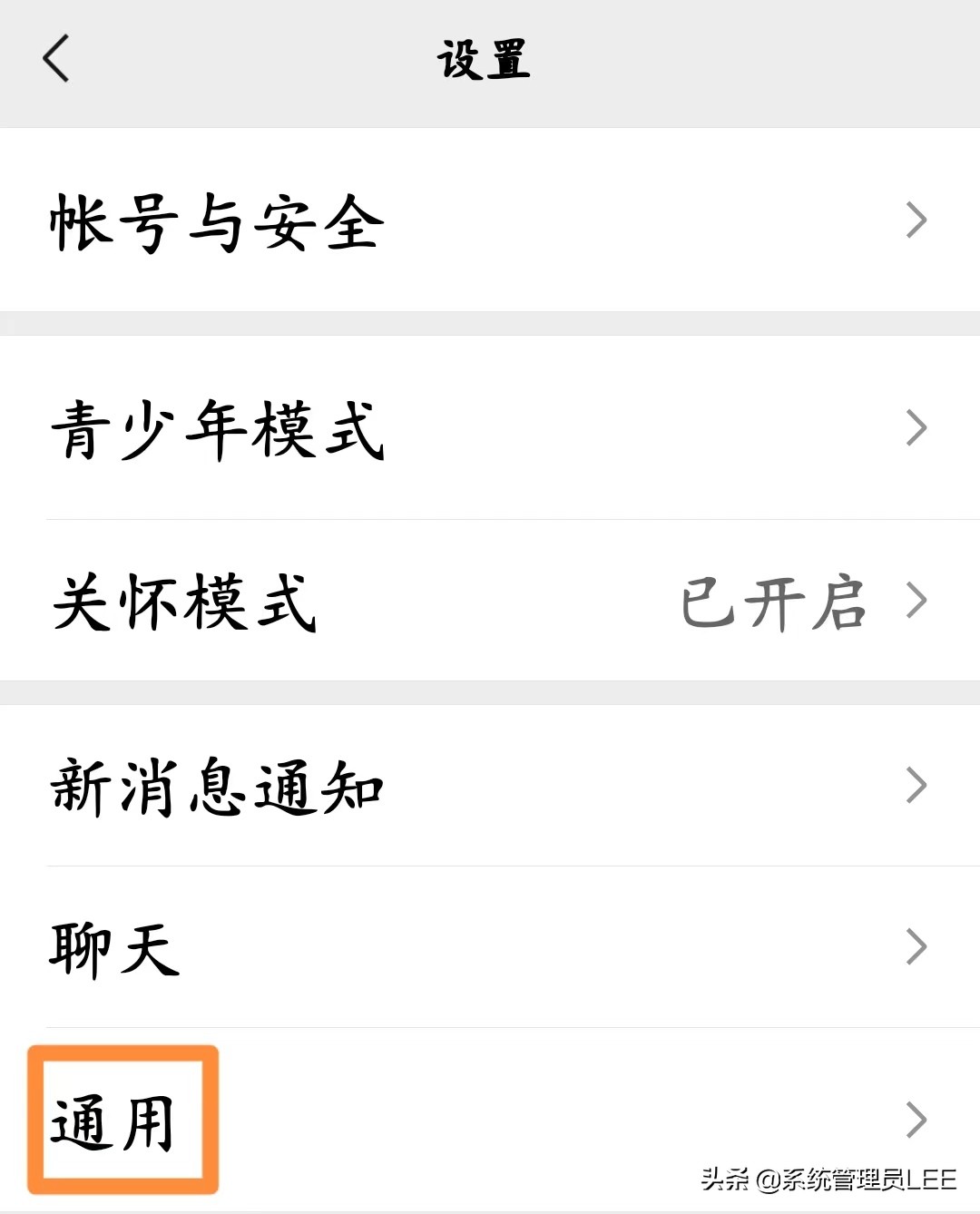
Task: Tap the back arrow to leave Settings
Action: tap(56, 62)
